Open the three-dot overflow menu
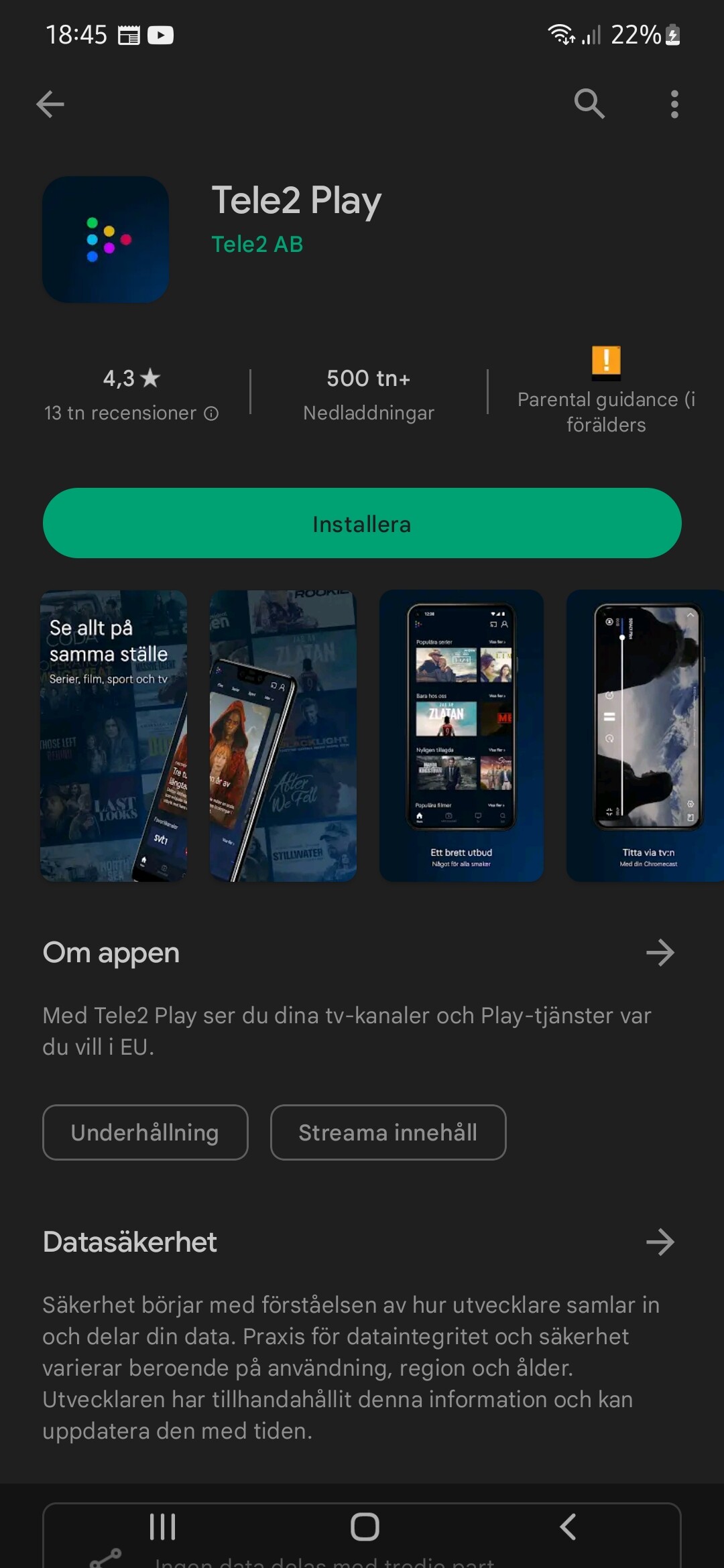Screen dimensions: 724x1568 674,104
